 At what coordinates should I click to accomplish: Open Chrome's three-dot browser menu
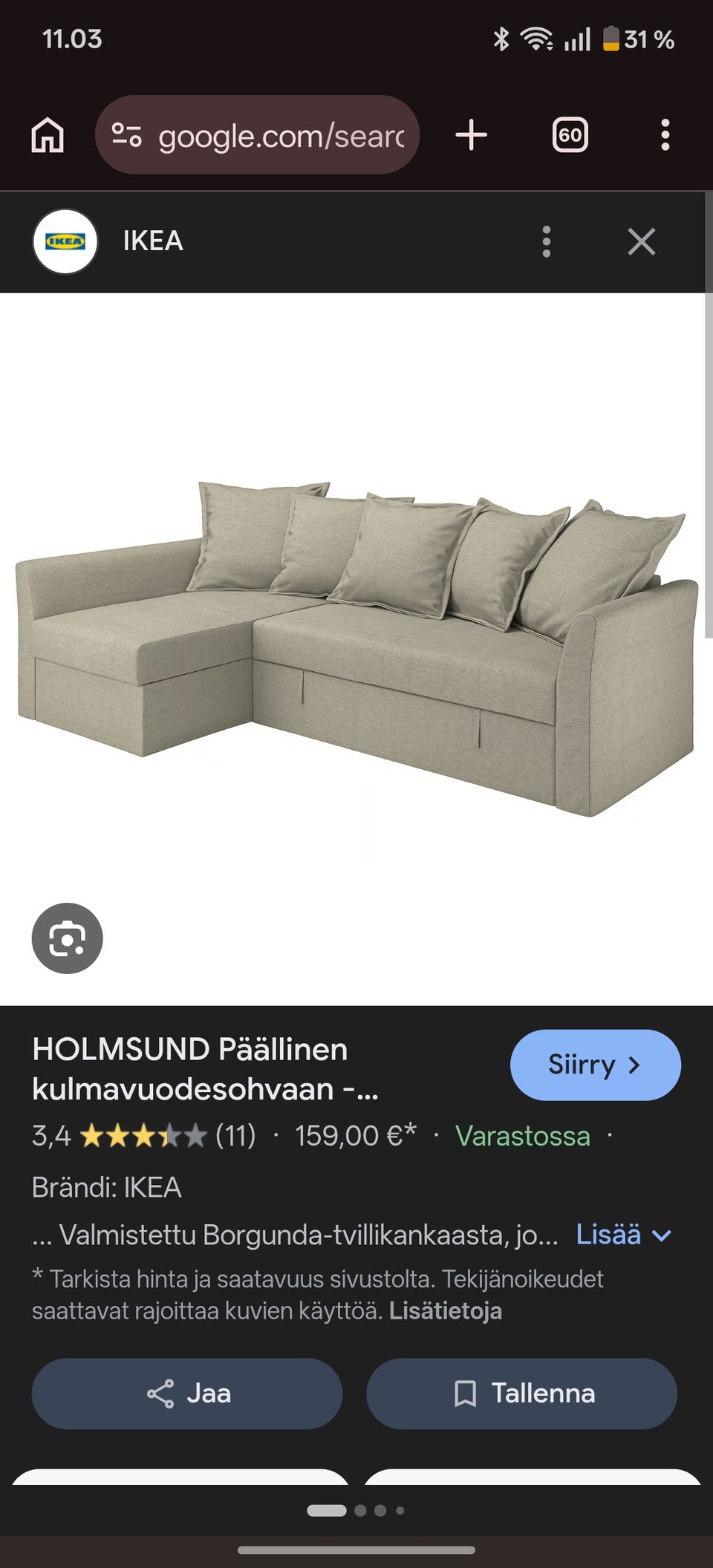coord(665,135)
